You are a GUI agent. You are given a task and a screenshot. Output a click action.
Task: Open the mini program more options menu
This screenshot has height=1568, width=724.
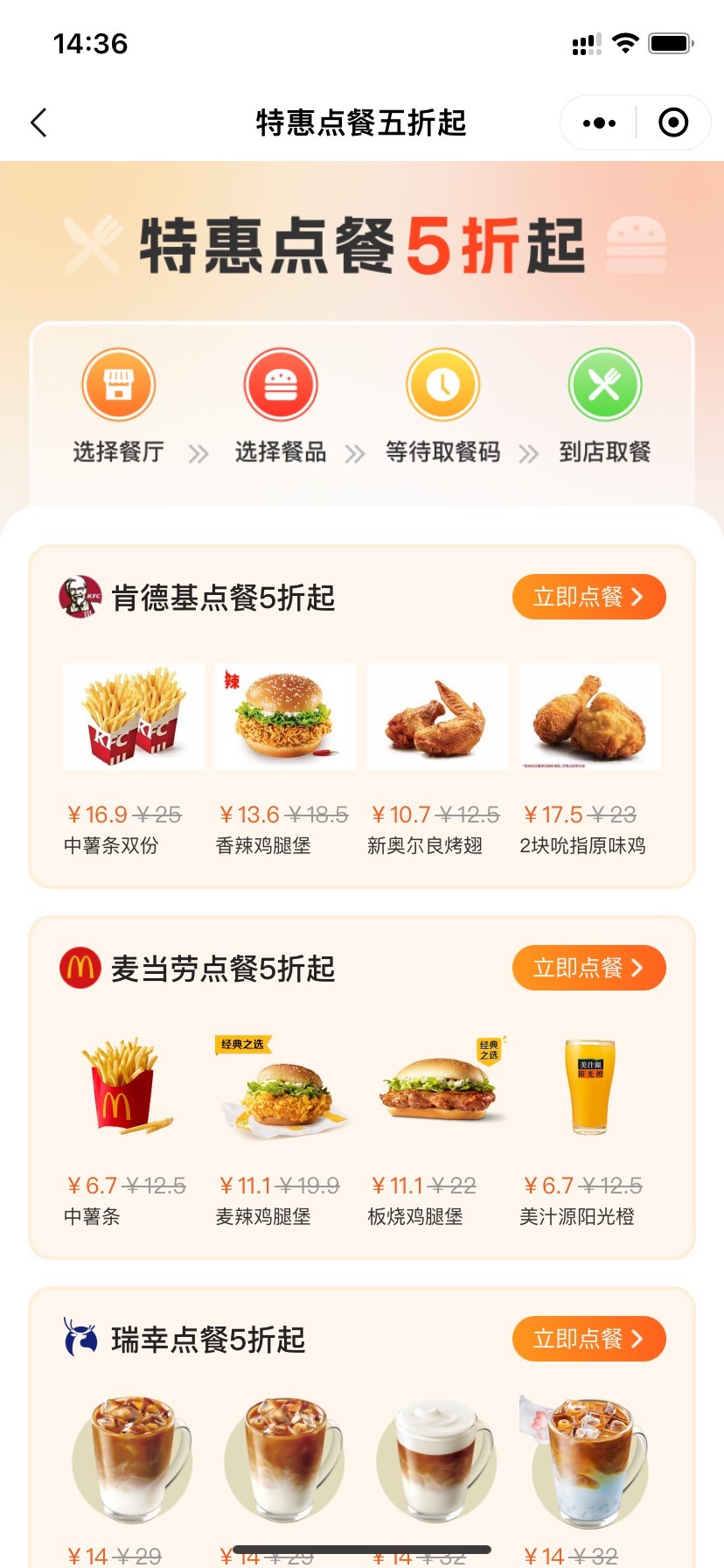pos(599,123)
